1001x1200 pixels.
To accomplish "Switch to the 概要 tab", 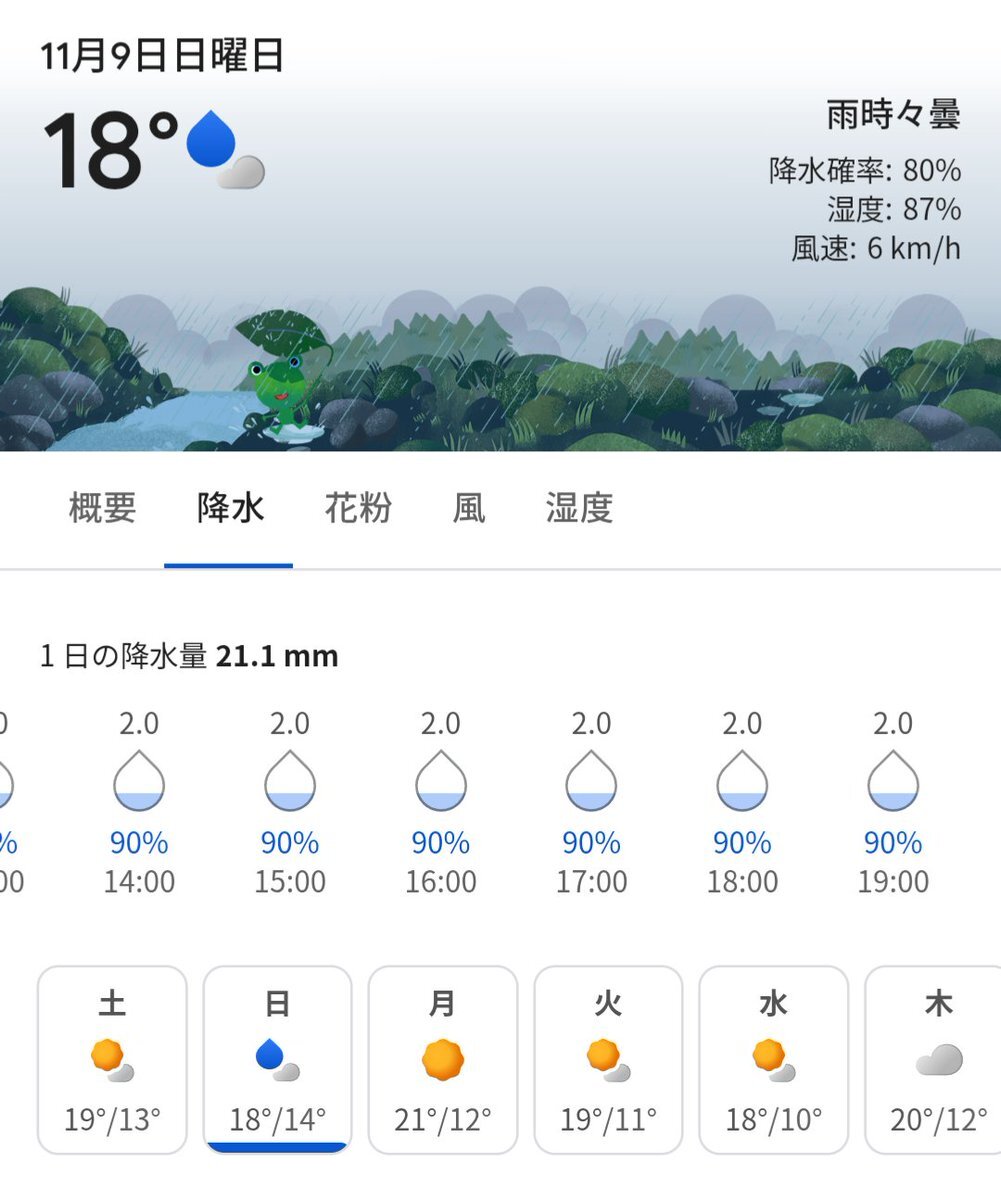I will (x=103, y=509).
